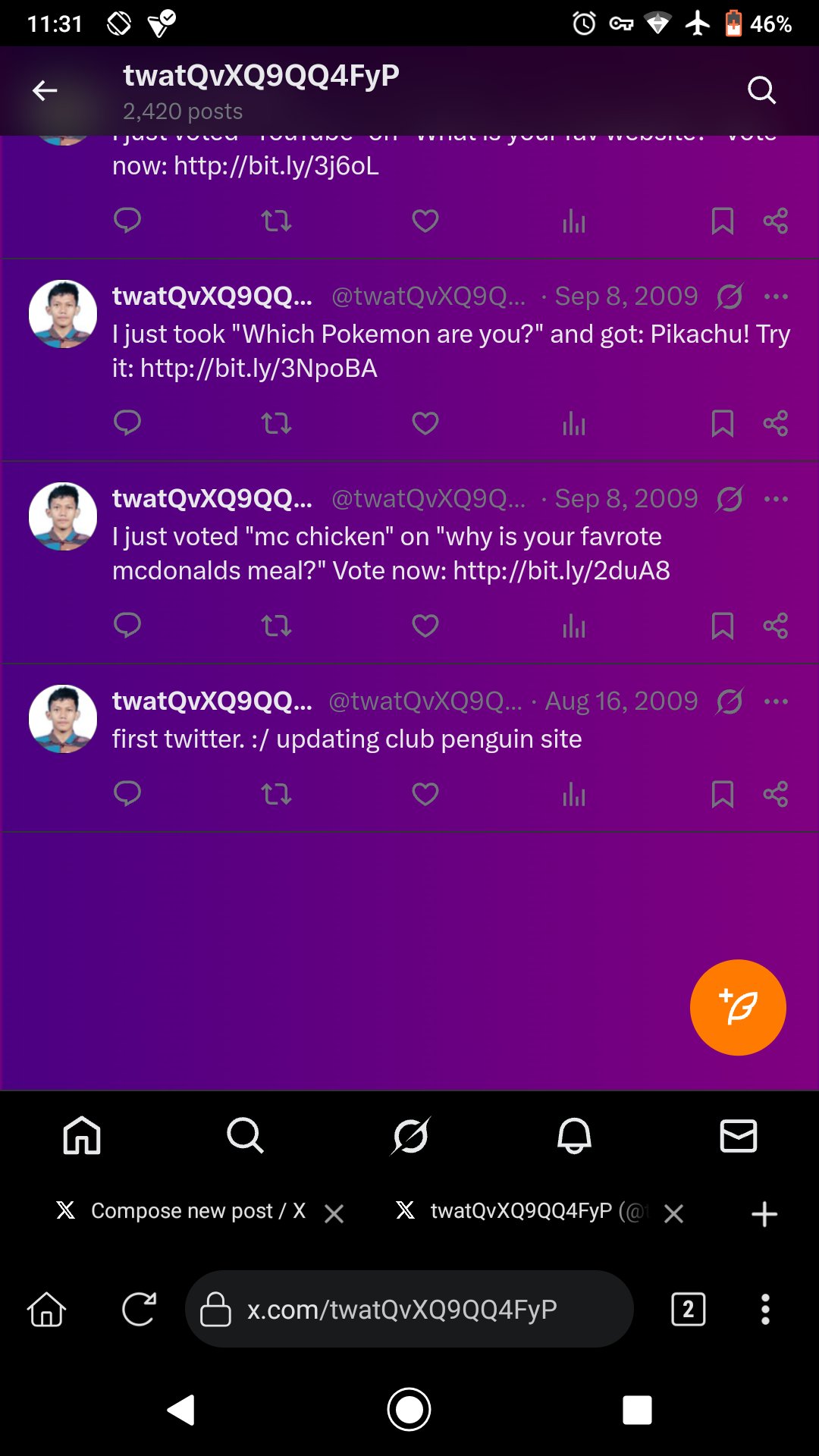819x1456 pixels.
Task: Open the Explore search tab
Action: [x=245, y=1135]
